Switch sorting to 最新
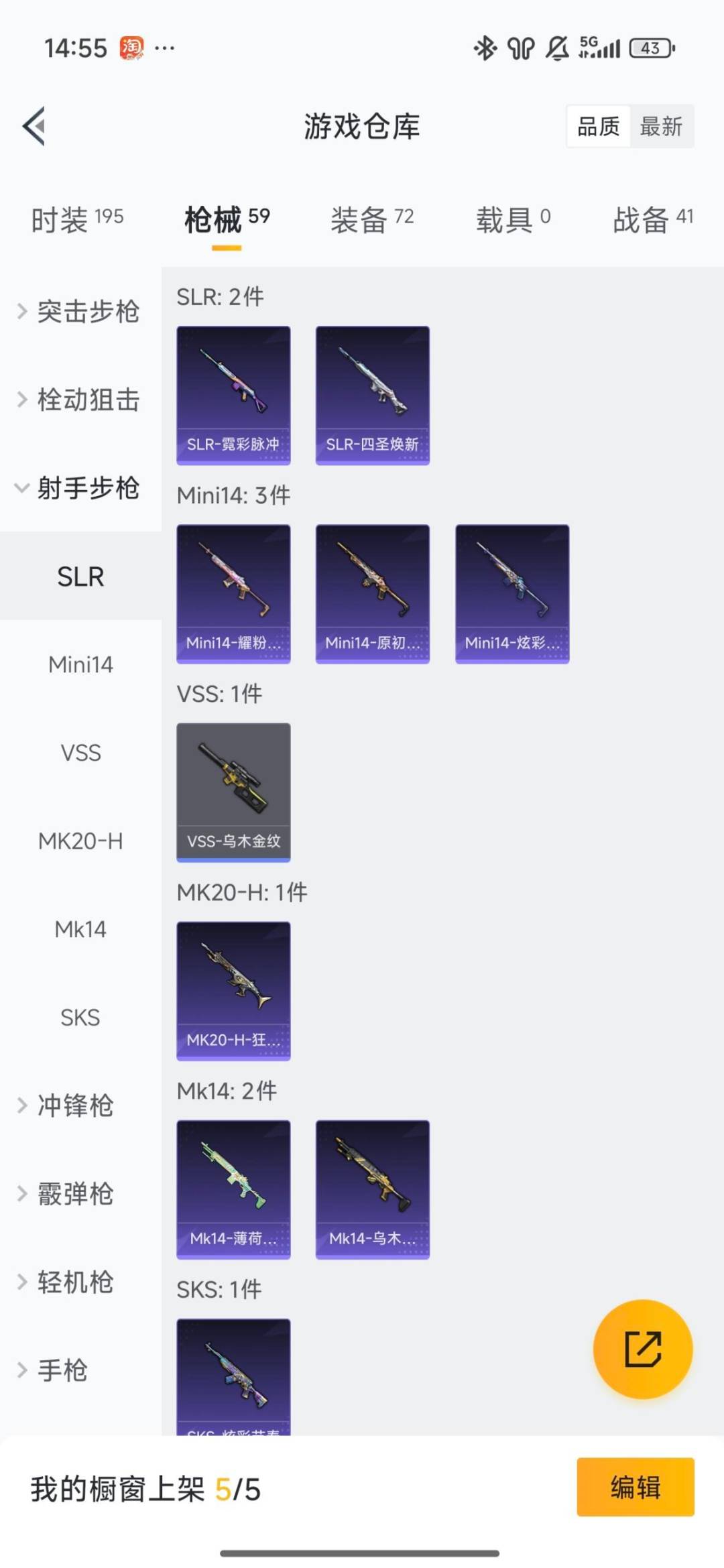The image size is (724, 1568). (x=662, y=127)
